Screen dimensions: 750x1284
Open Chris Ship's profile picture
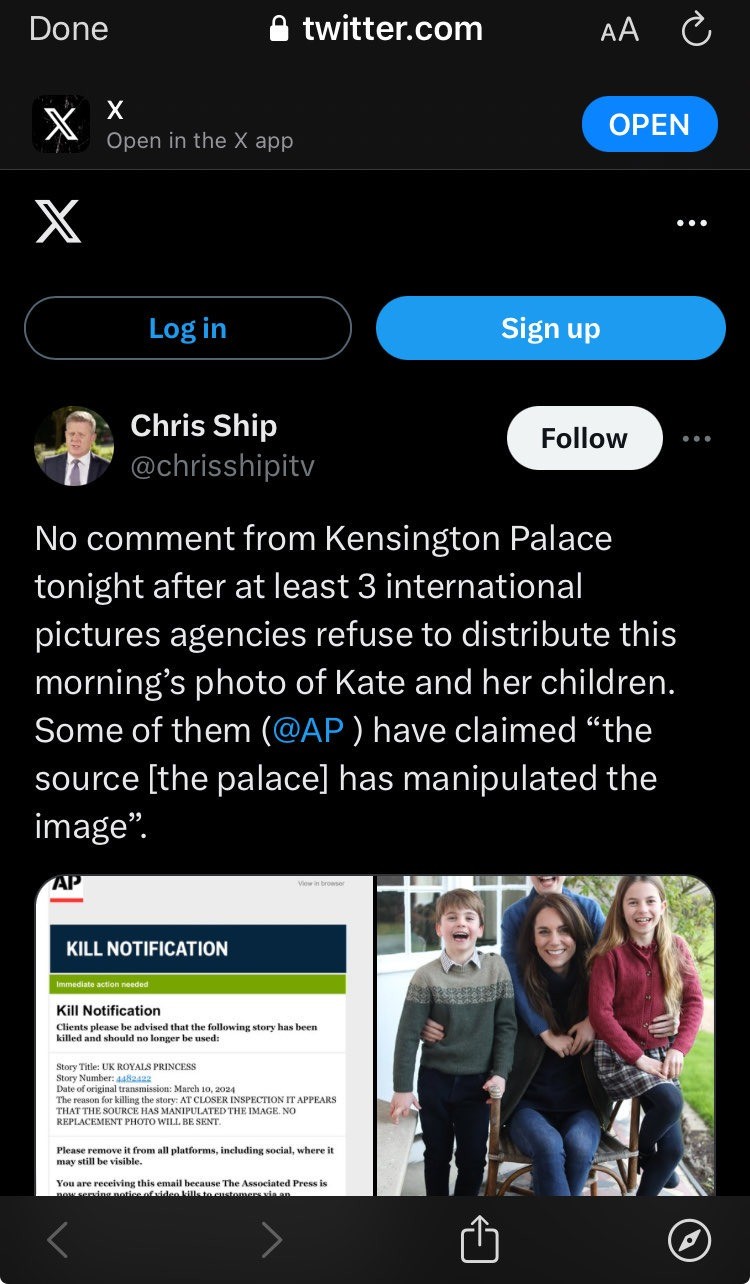[x=73, y=446]
